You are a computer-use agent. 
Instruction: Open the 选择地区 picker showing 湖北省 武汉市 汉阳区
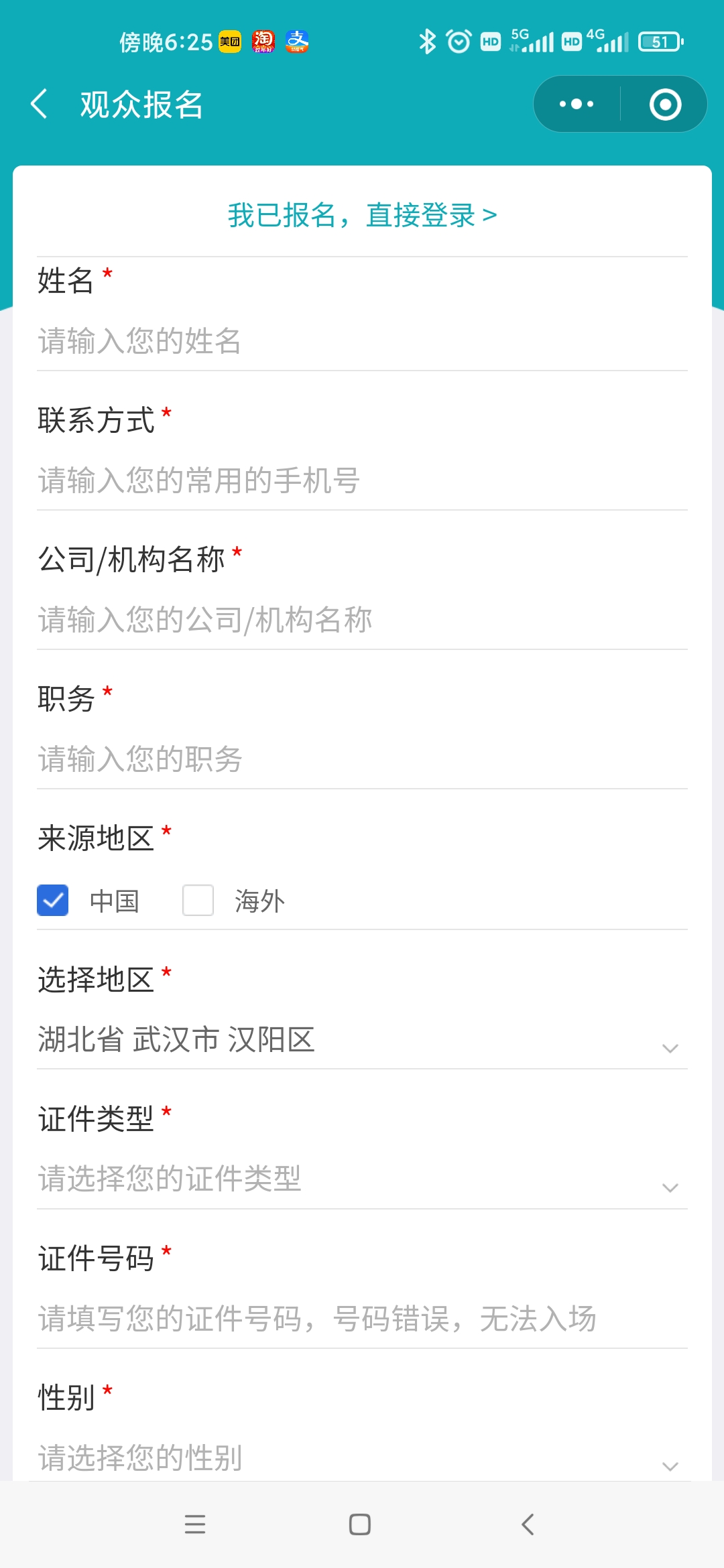pos(362,1040)
